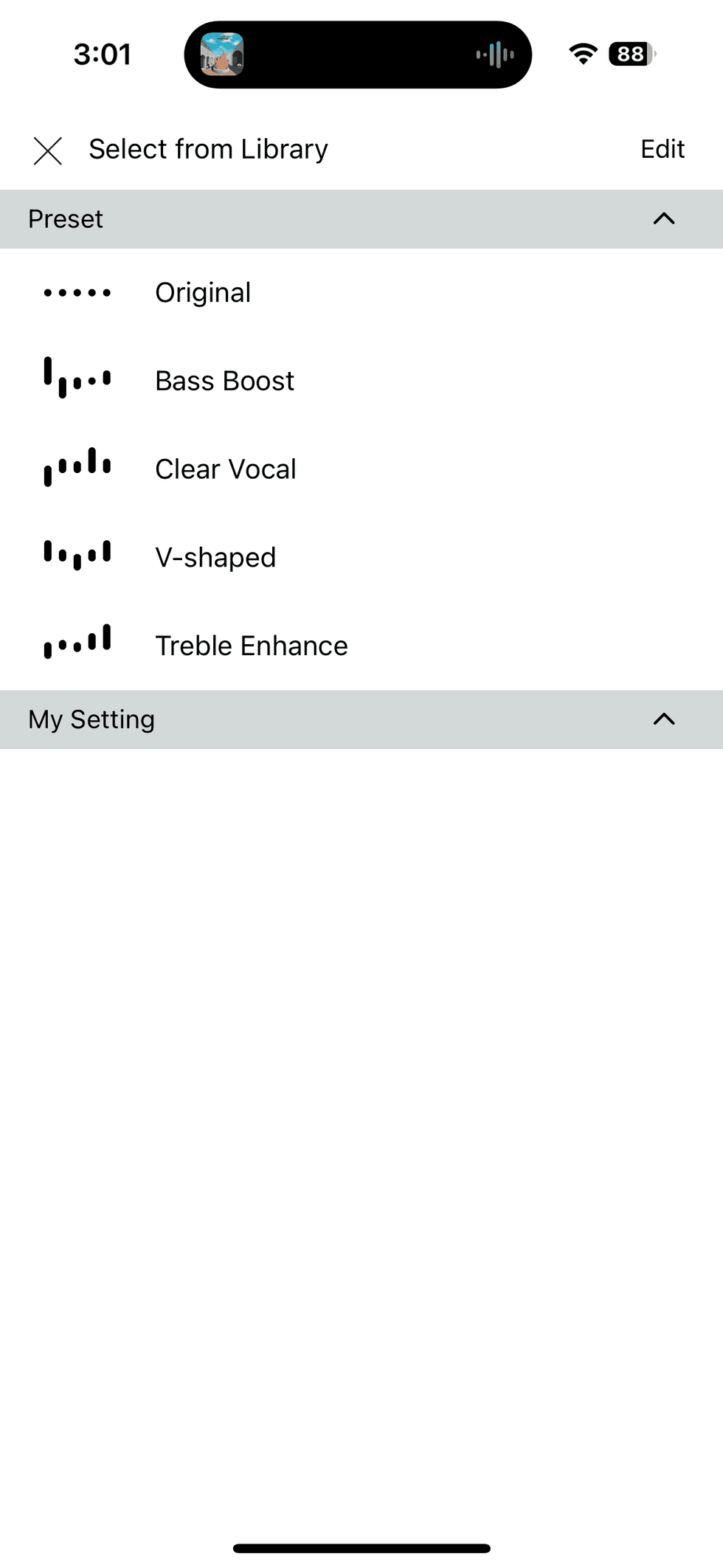Tap the close X icon
Image resolution: width=723 pixels, height=1568 pixels.
point(47,151)
